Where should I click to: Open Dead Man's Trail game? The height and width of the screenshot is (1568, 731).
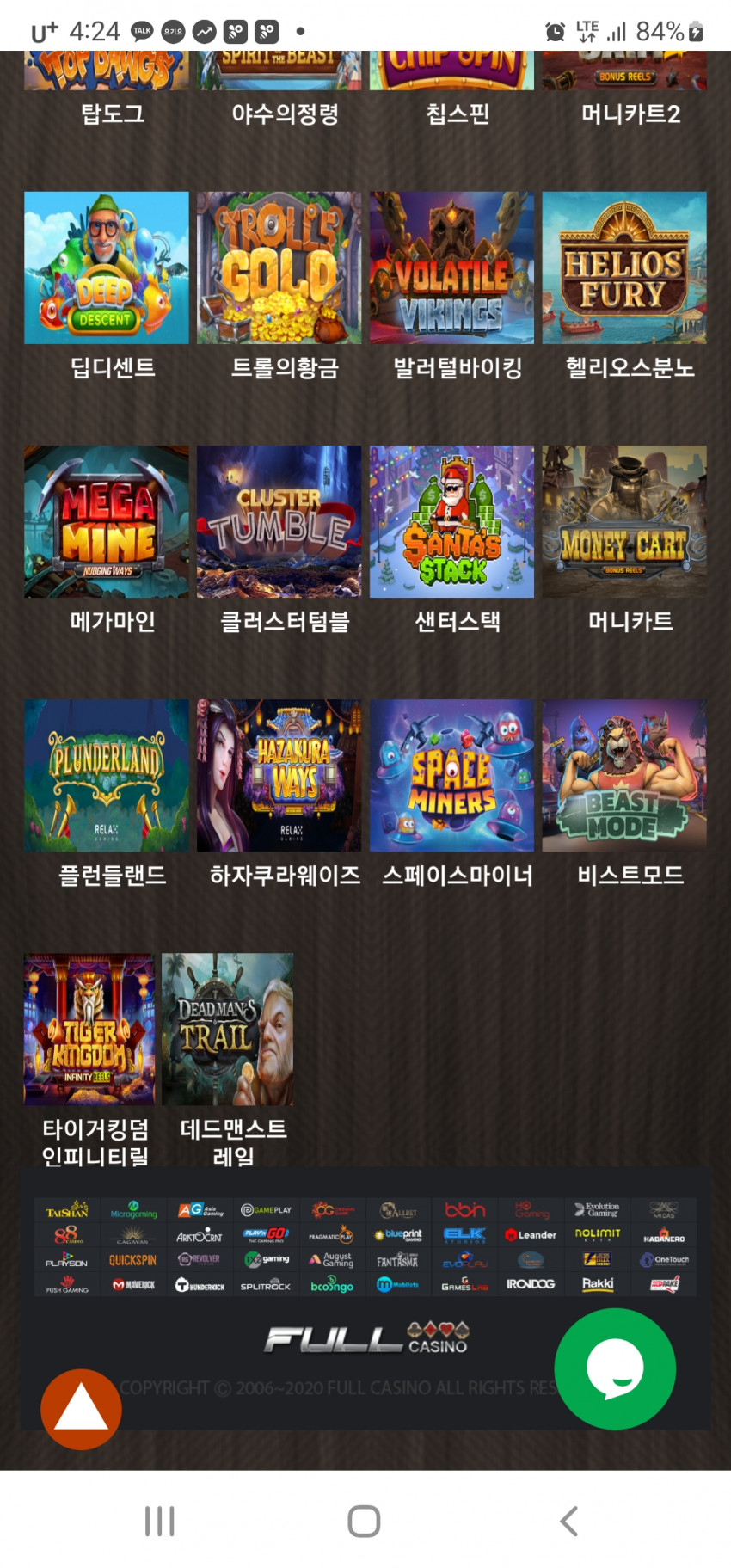click(228, 1029)
